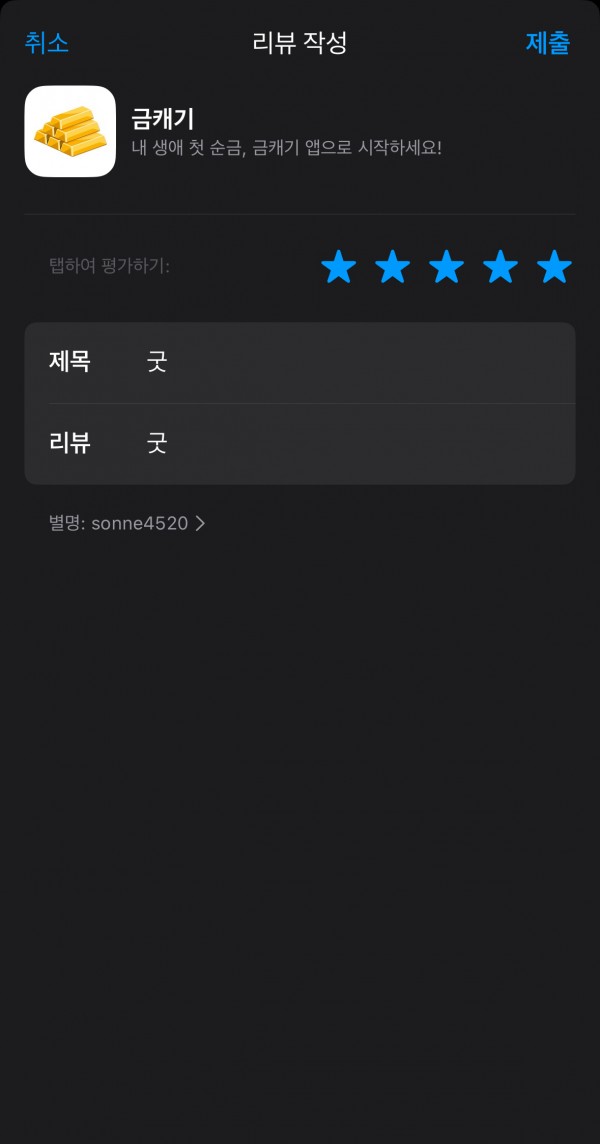
Task: Tap 취소 to cancel the review
Action: (x=47, y=42)
